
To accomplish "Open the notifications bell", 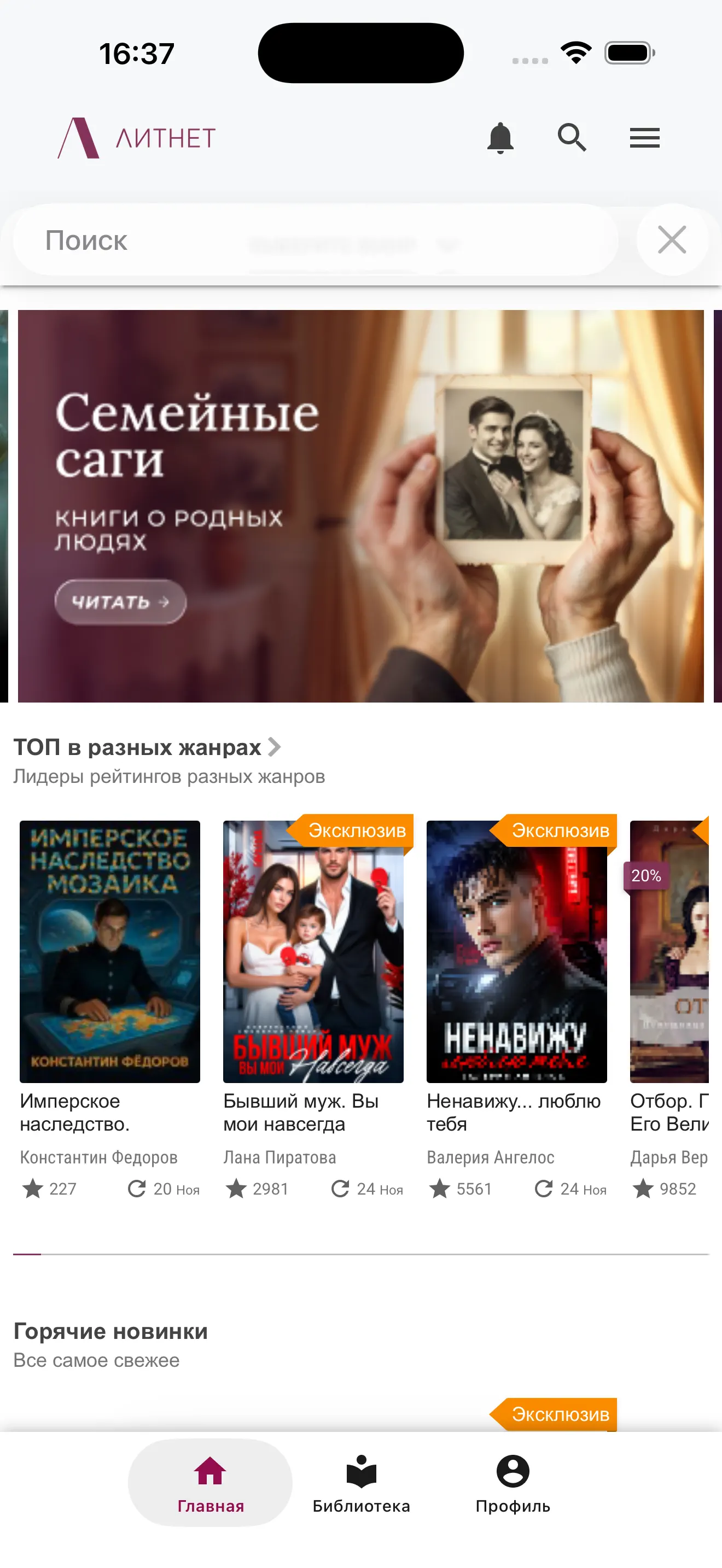I will pos(500,138).
